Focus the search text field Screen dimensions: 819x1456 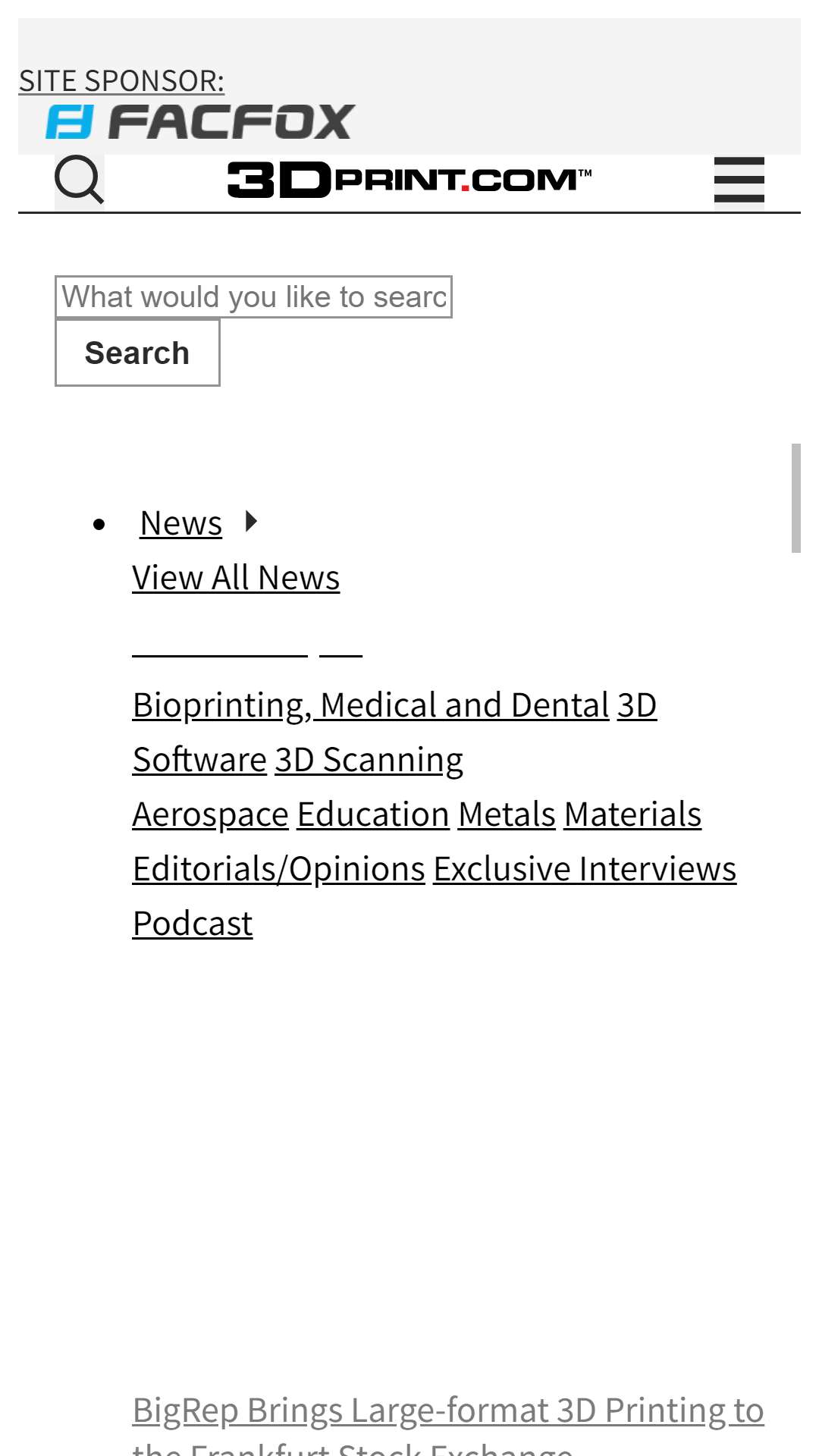253,297
